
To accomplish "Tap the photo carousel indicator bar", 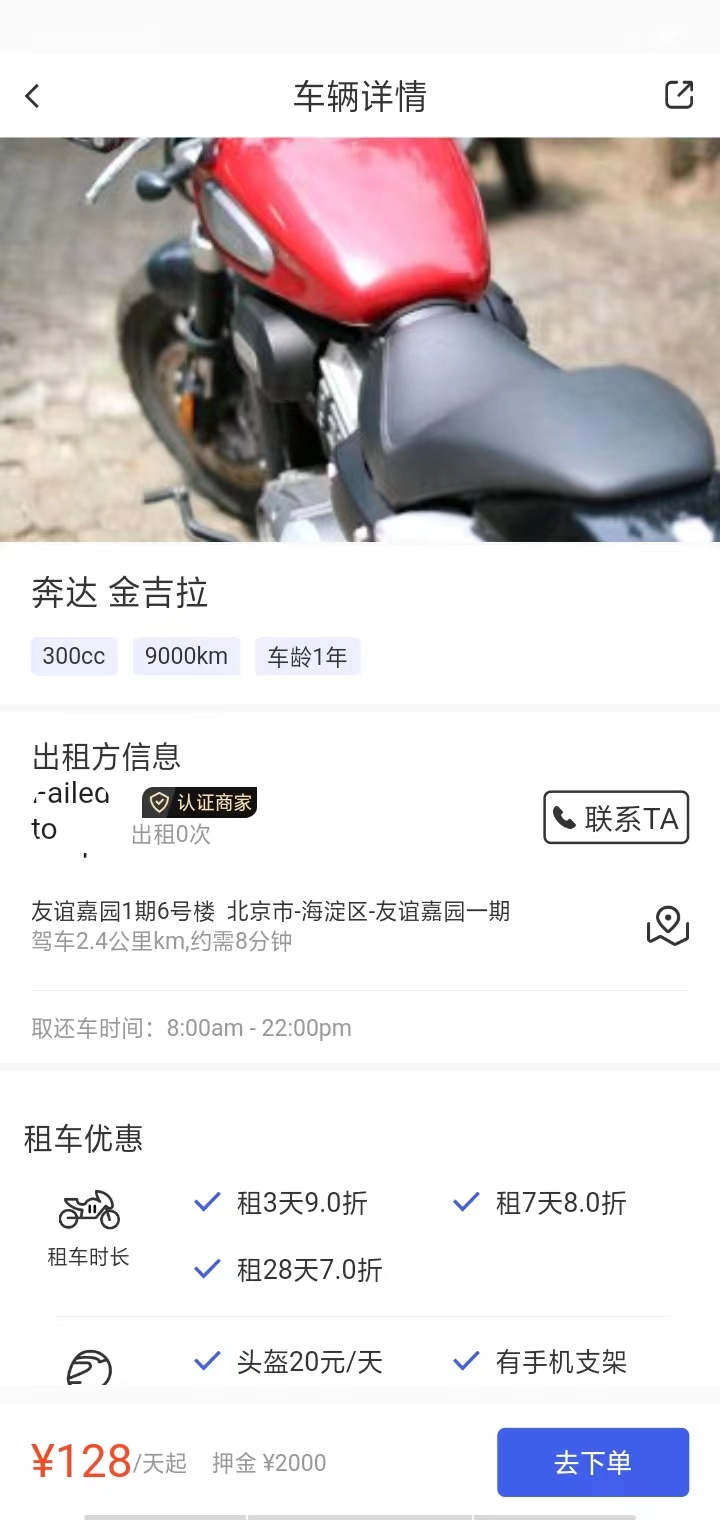I will (360, 1513).
